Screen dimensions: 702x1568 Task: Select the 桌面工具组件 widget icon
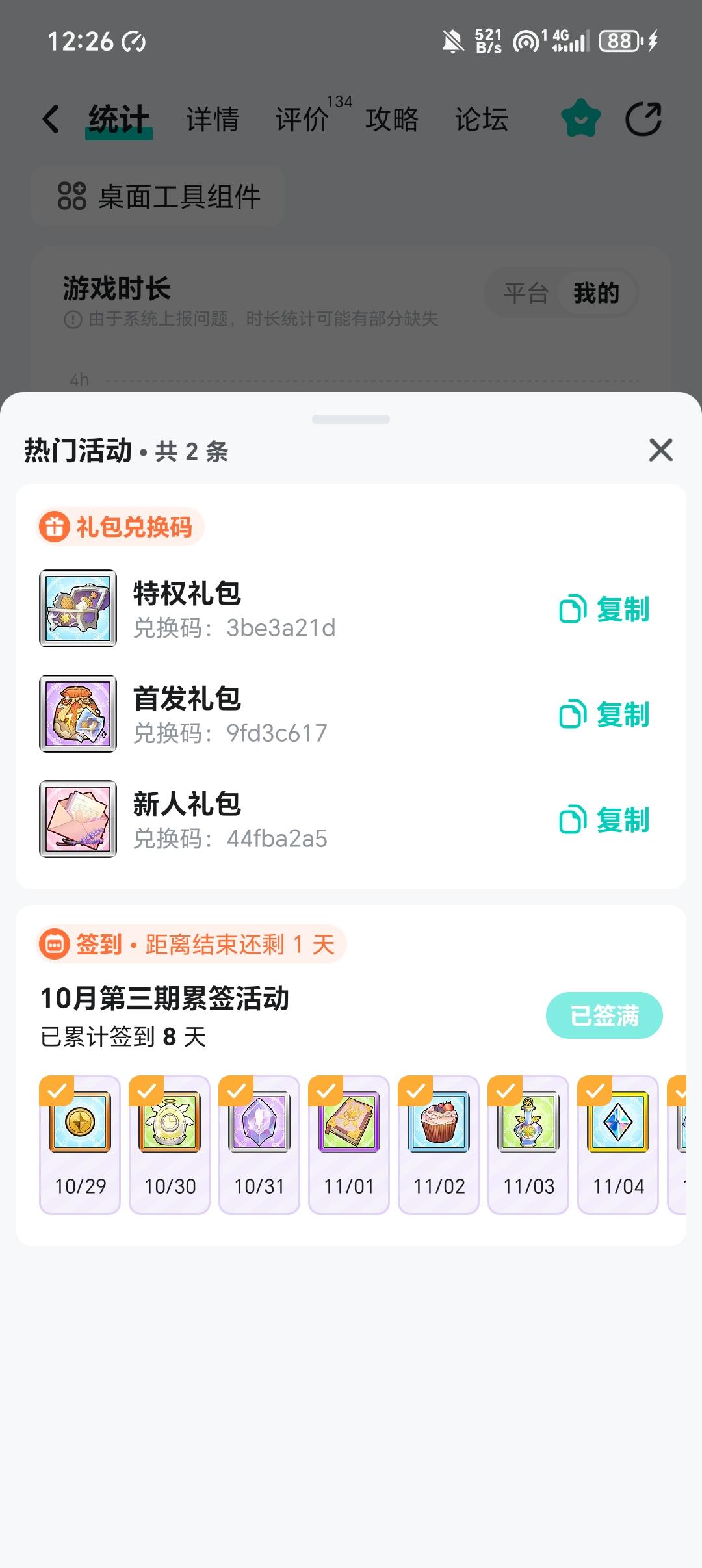click(x=71, y=195)
